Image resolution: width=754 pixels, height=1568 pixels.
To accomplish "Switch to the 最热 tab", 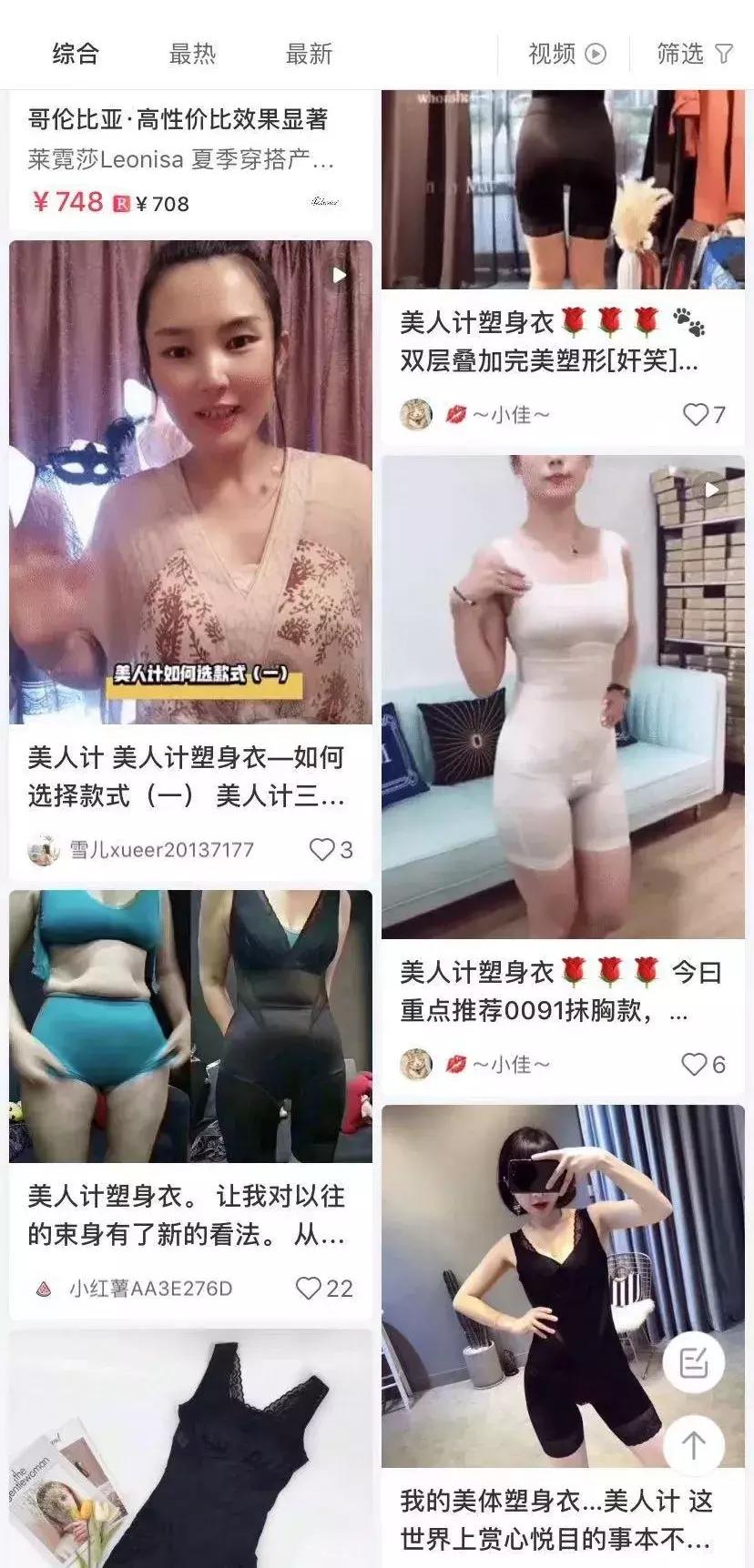I will pyautogui.click(x=191, y=55).
